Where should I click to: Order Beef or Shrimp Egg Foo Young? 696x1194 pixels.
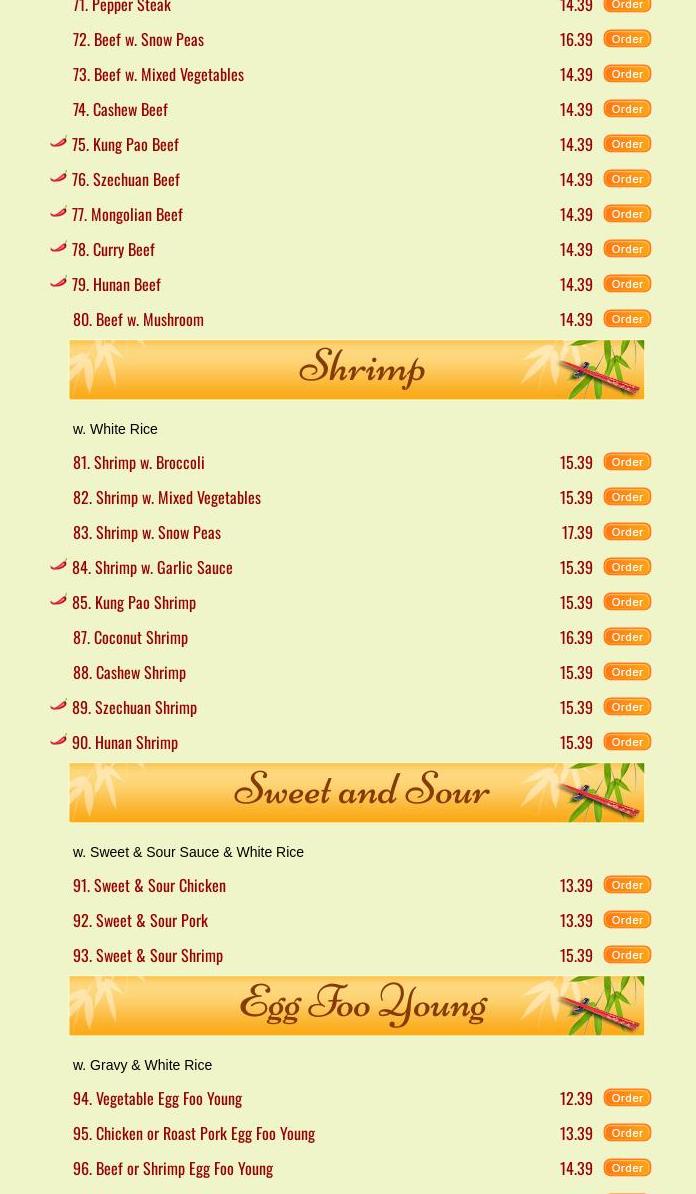(627, 1168)
